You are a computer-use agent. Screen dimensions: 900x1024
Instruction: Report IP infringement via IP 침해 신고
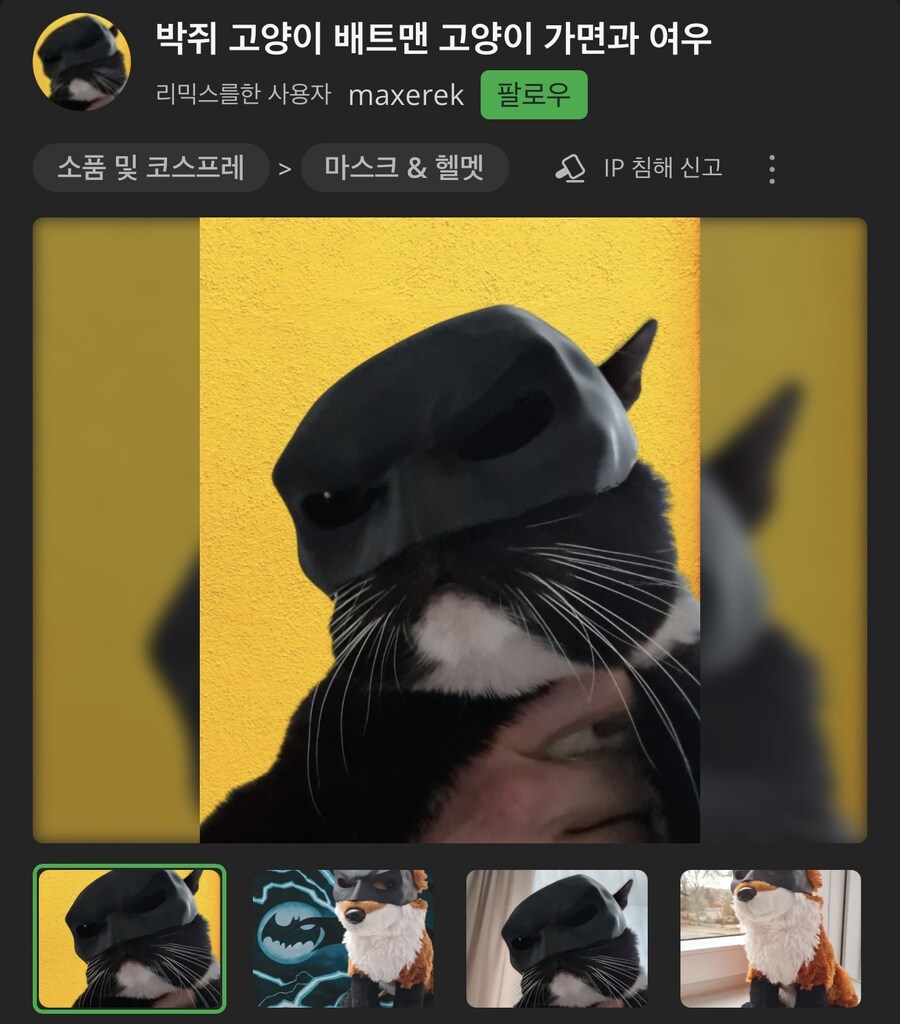640,168
